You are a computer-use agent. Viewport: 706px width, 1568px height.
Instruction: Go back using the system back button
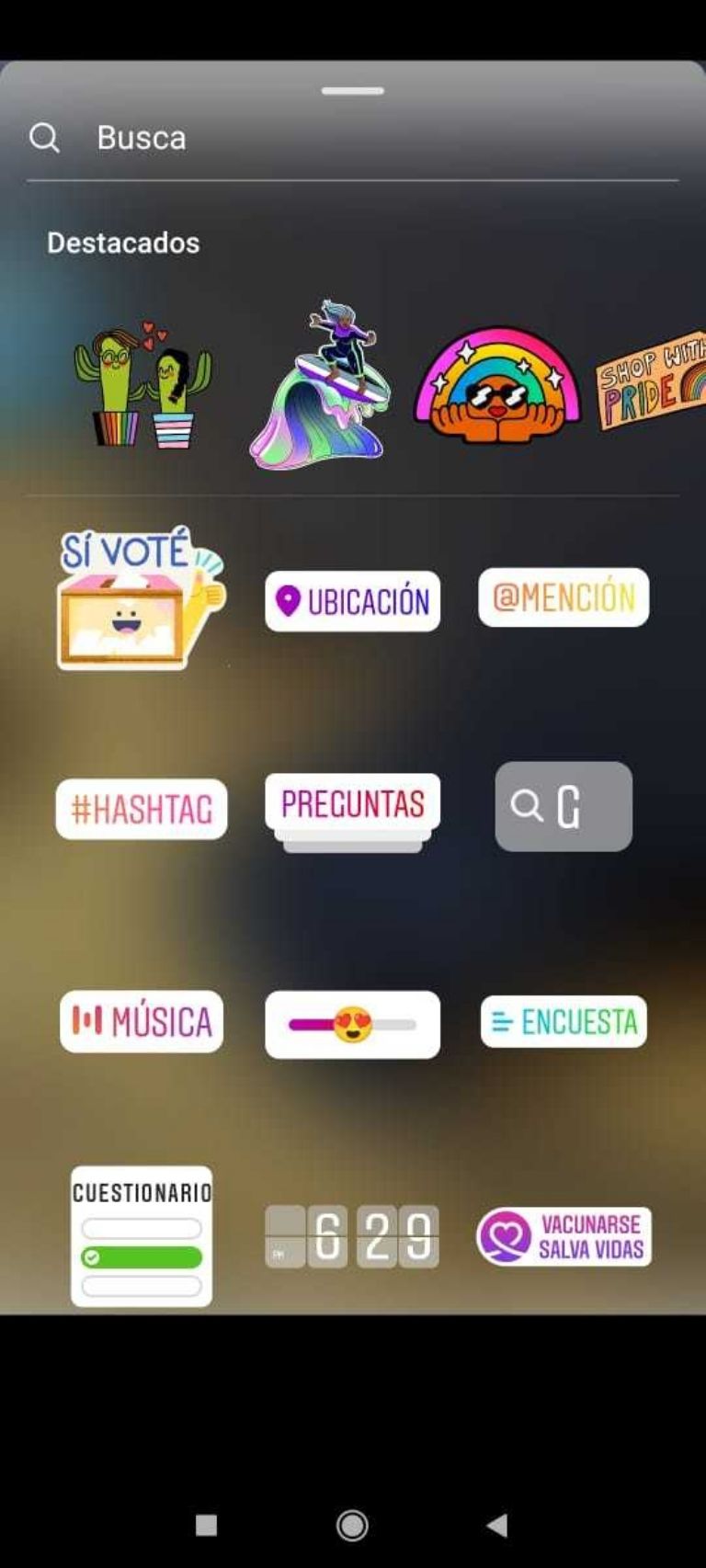pos(497,1526)
